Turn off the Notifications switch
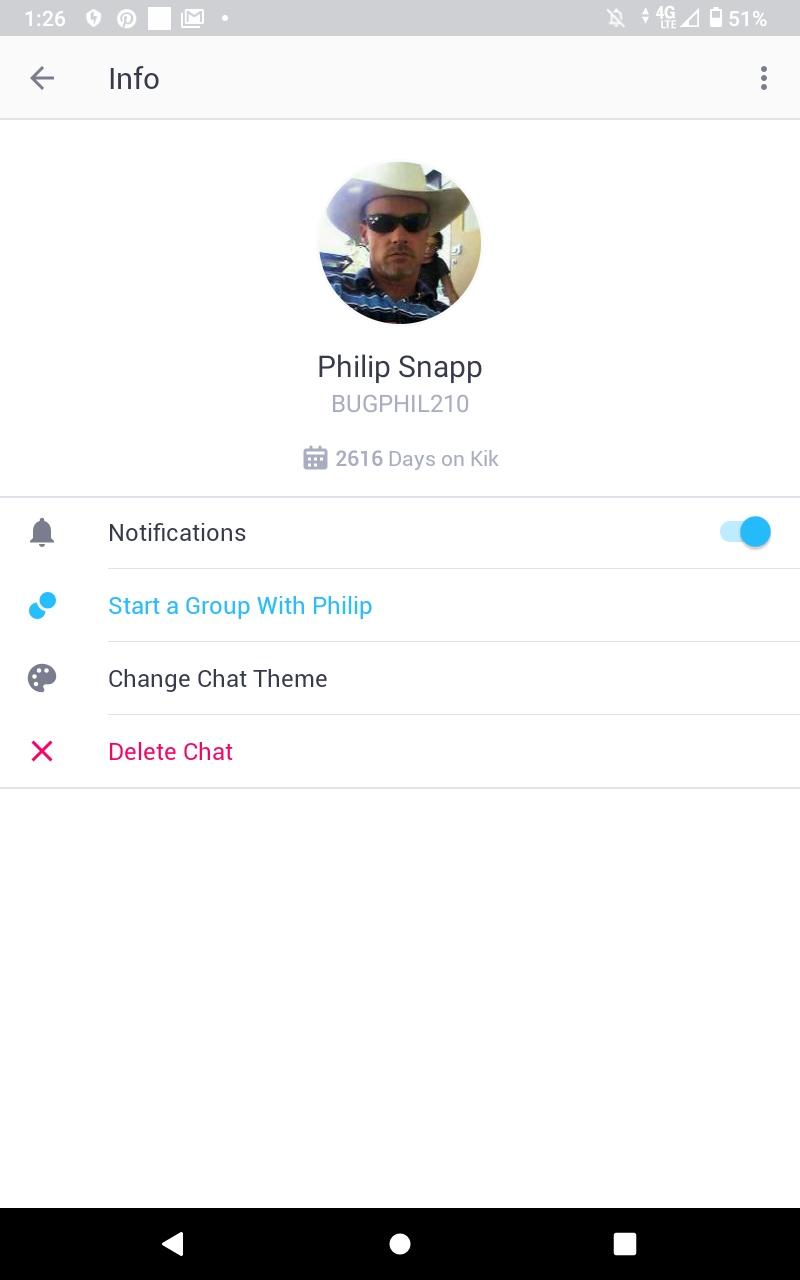 746,532
